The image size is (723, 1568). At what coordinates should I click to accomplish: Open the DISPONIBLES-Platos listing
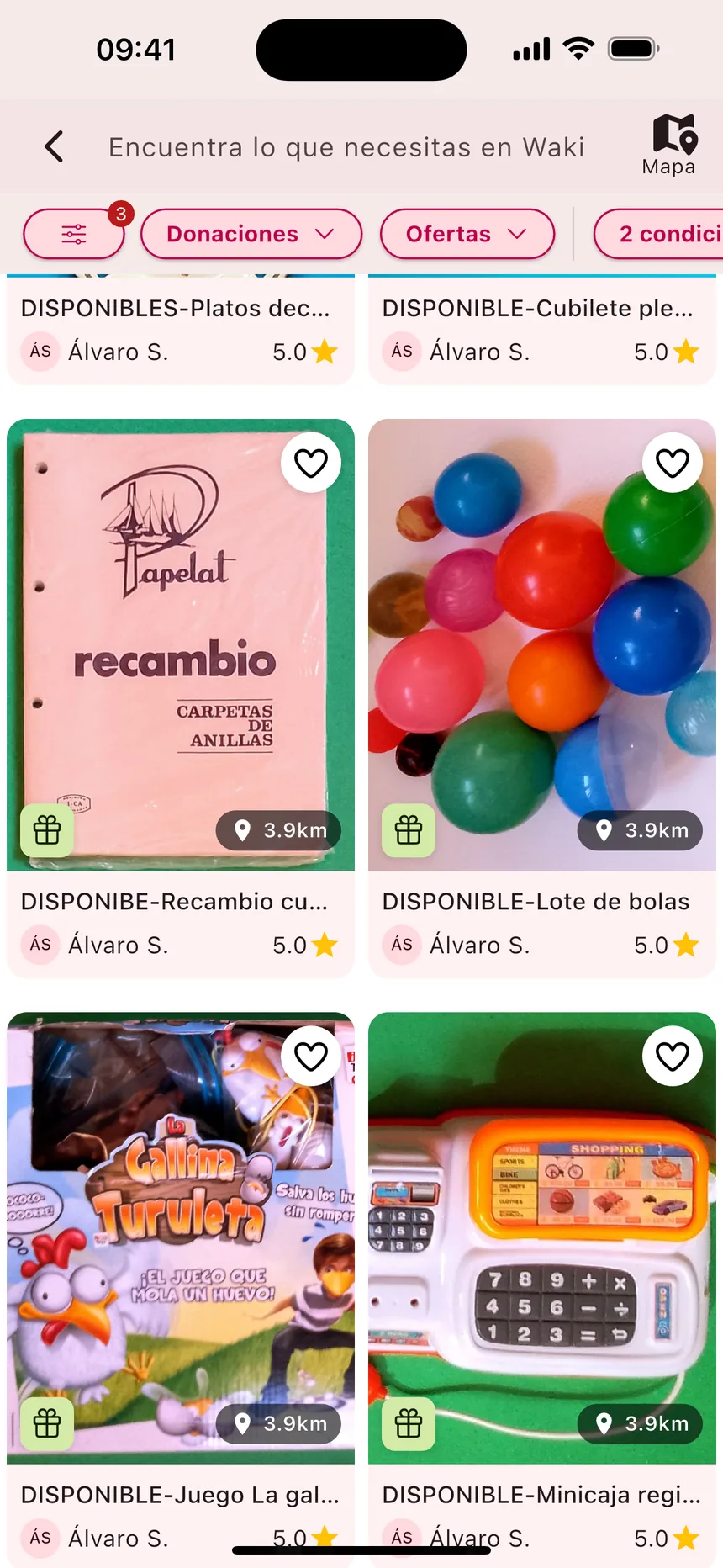tap(181, 330)
